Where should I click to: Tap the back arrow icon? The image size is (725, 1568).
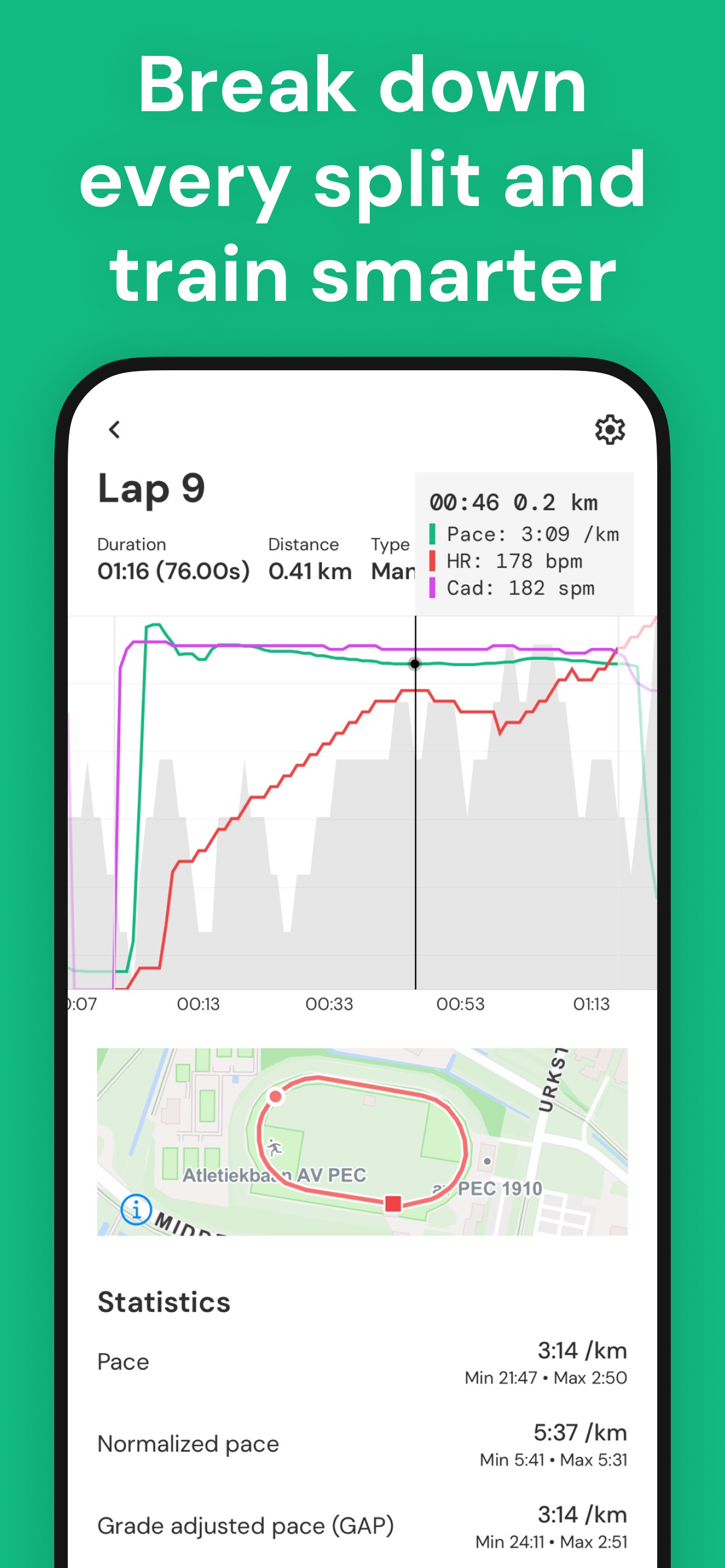[113, 430]
